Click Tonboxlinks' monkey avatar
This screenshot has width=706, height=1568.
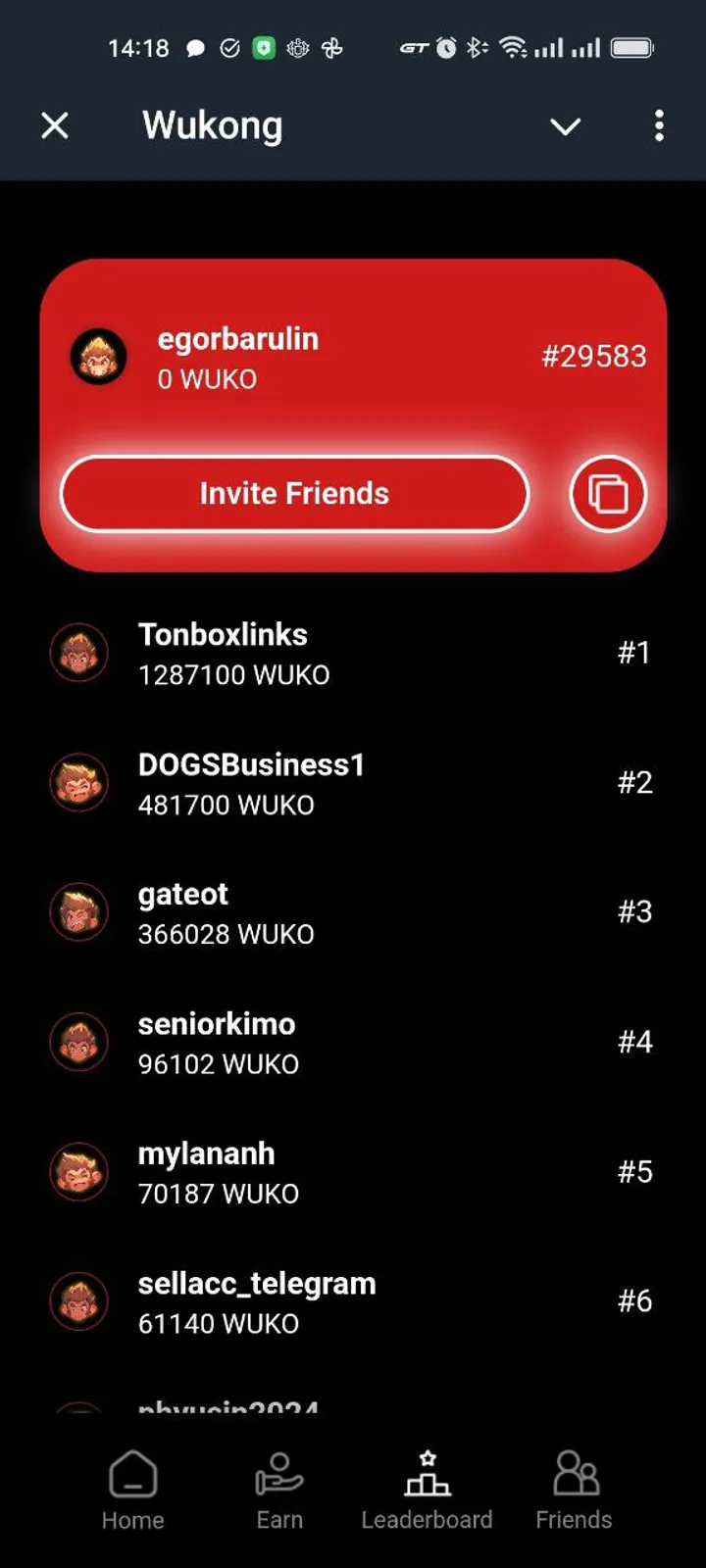[78, 652]
